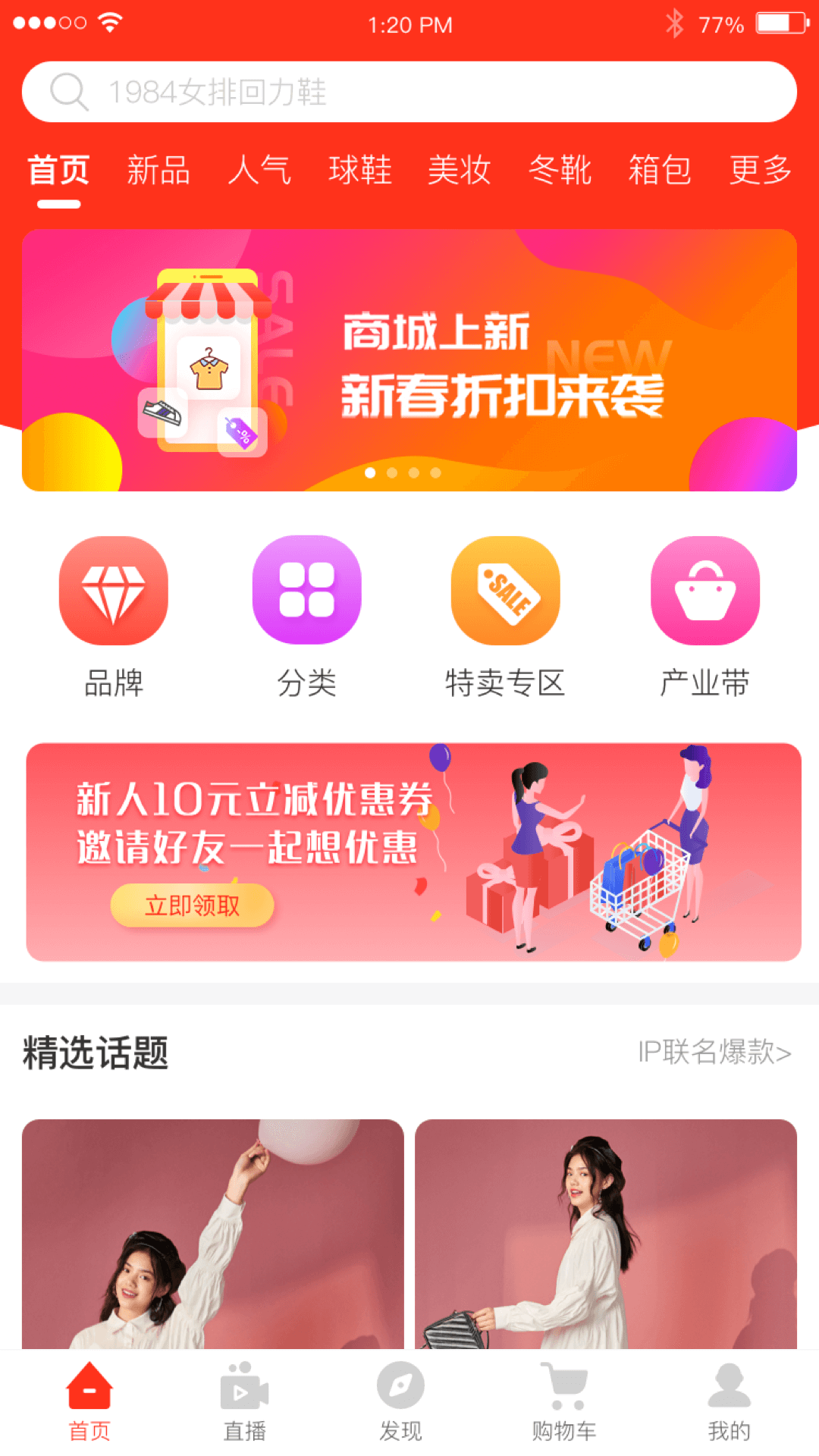The image size is (819, 1456).
Task: Switch to 直播 live tab
Action: pyautogui.click(x=245, y=1401)
